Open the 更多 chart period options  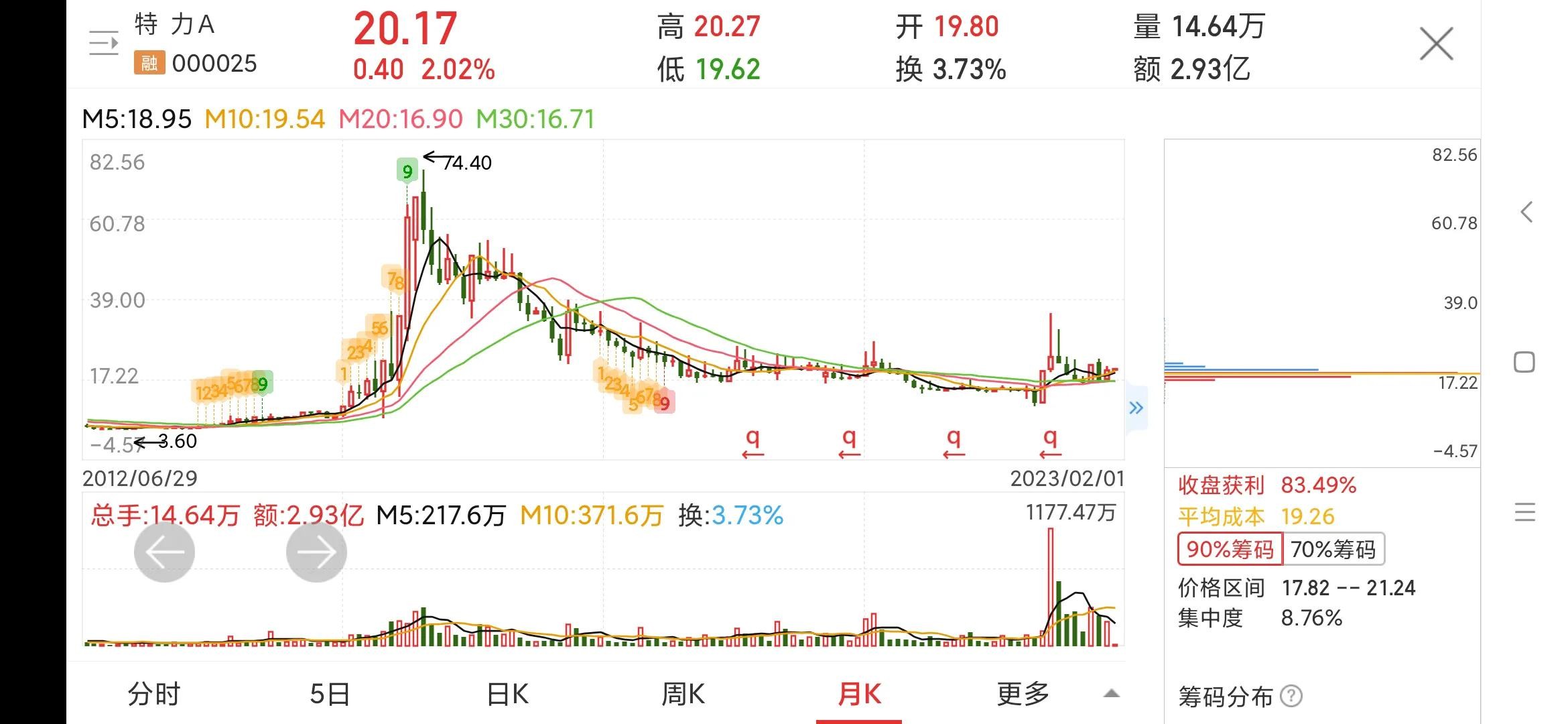(1023, 695)
